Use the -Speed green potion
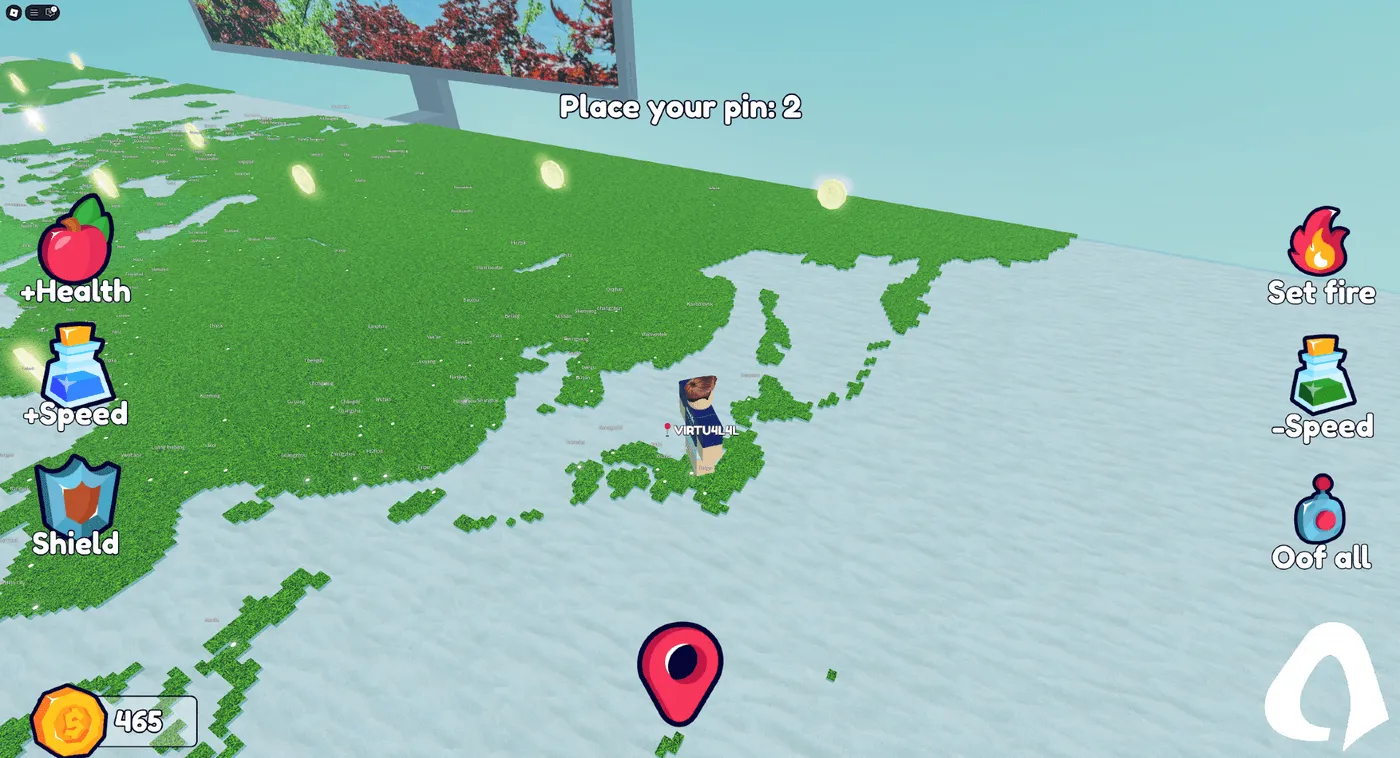The image size is (1400, 758). pos(1322,379)
